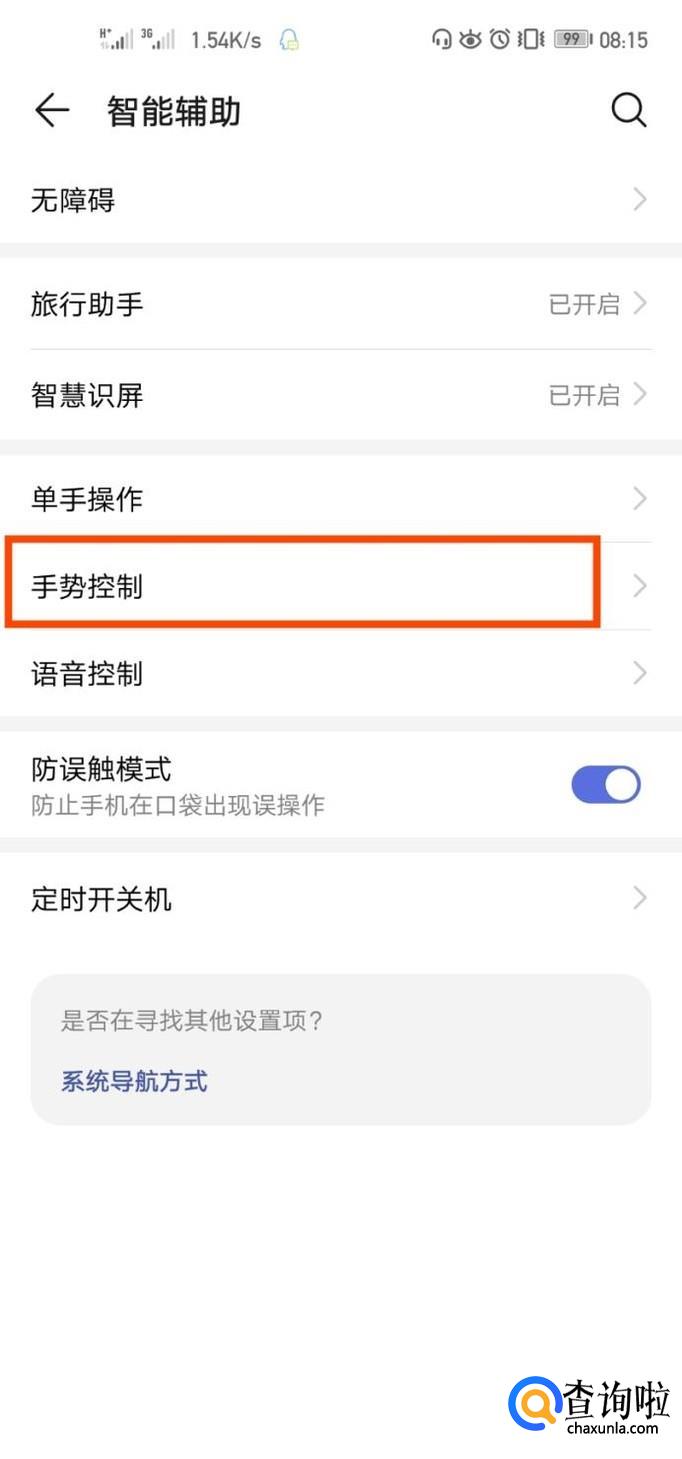Open 单手操作 options
682x1459 pixels.
(340, 499)
